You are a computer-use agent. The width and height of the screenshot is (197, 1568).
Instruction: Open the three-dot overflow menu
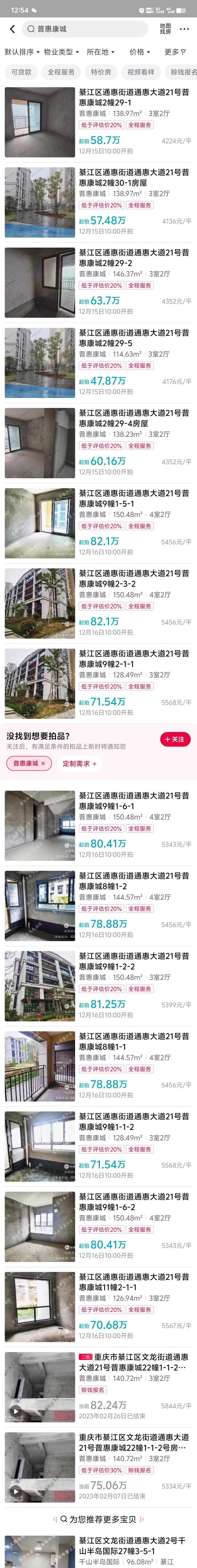(184, 29)
